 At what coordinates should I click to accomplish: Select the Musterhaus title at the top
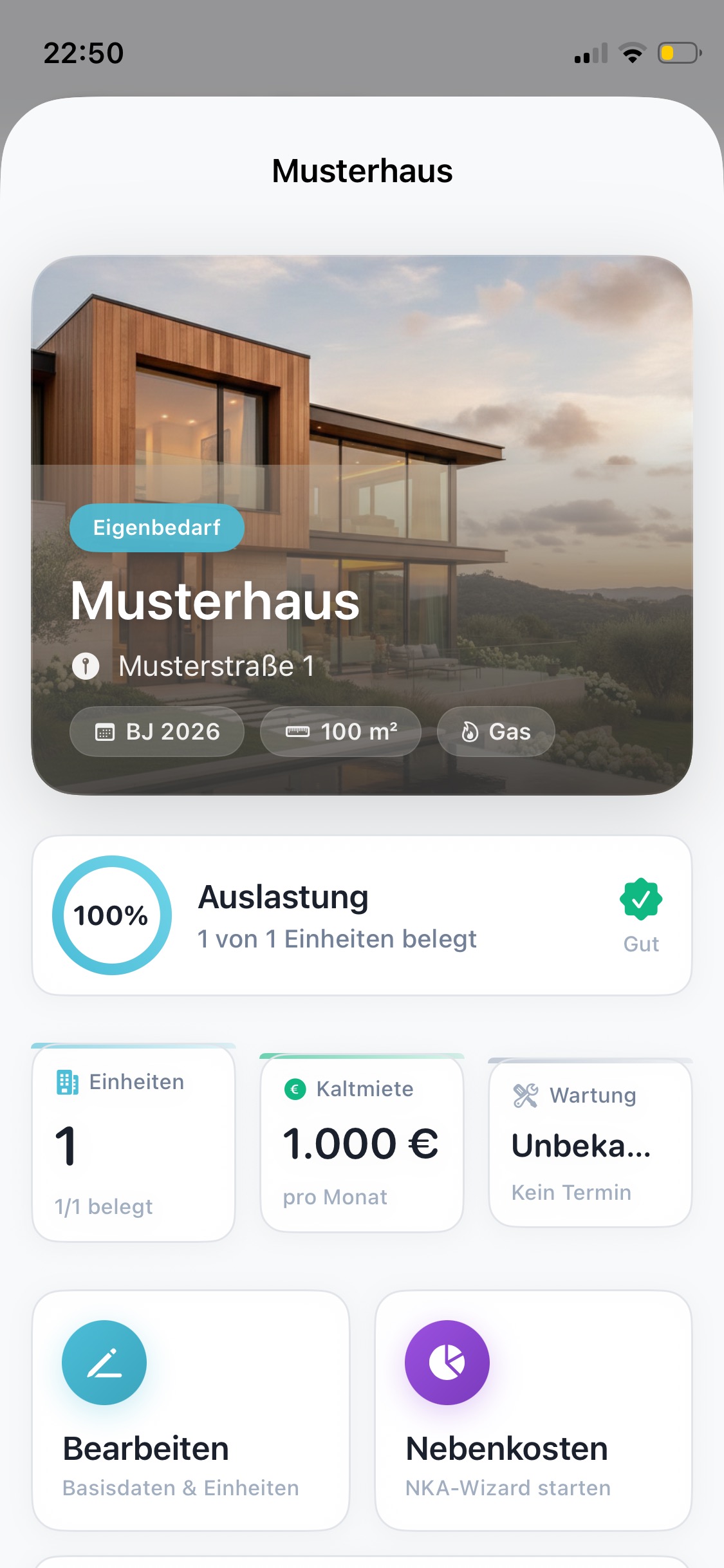[362, 171]
